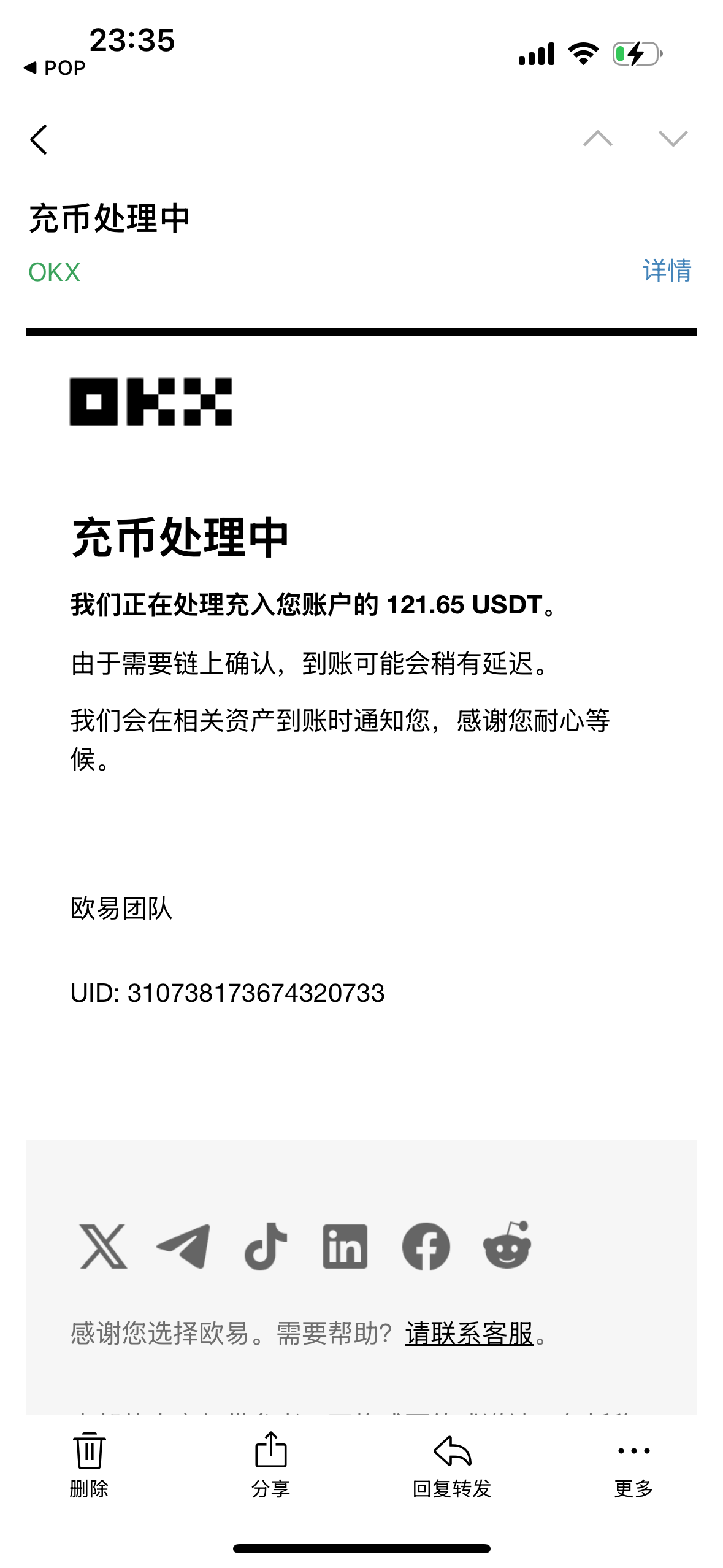Image resolution: width=723 pixels, height=1568 pixels.
Task: Go back to the mail list
Action: [x=39, y=139]
